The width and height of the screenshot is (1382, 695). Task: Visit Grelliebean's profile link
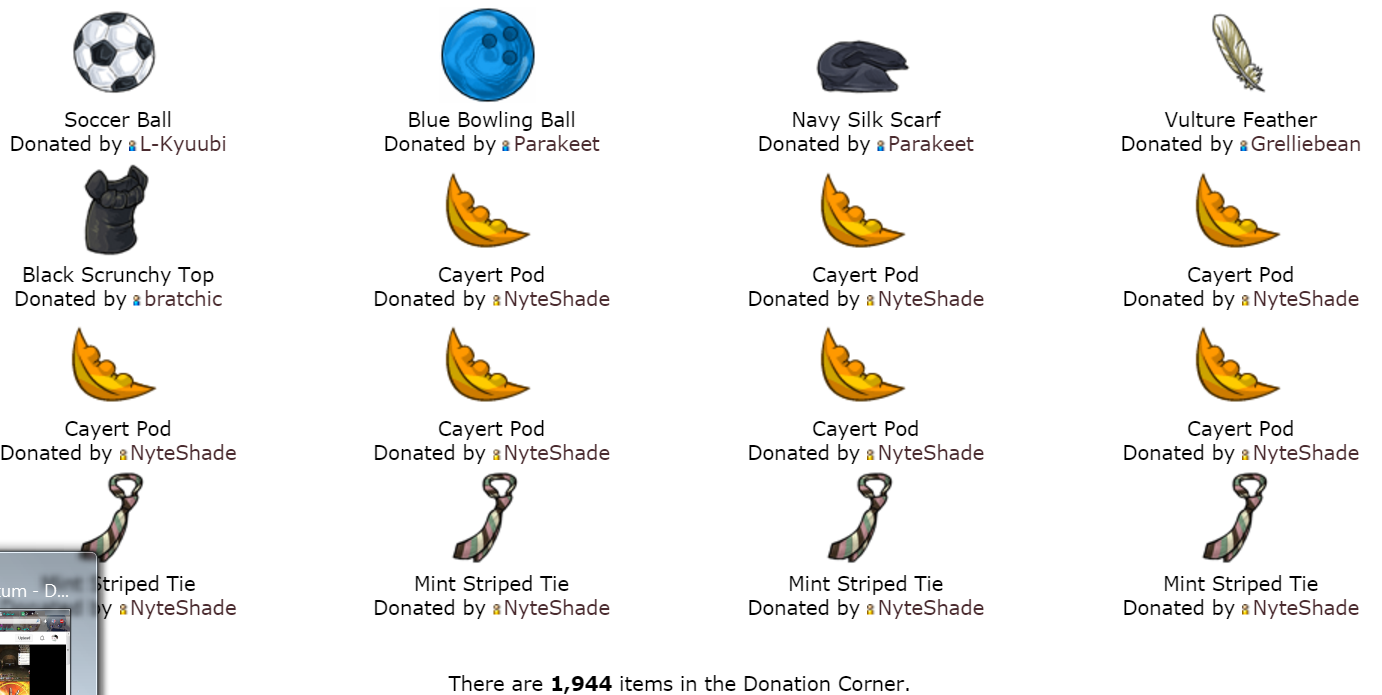[1305, 144]
